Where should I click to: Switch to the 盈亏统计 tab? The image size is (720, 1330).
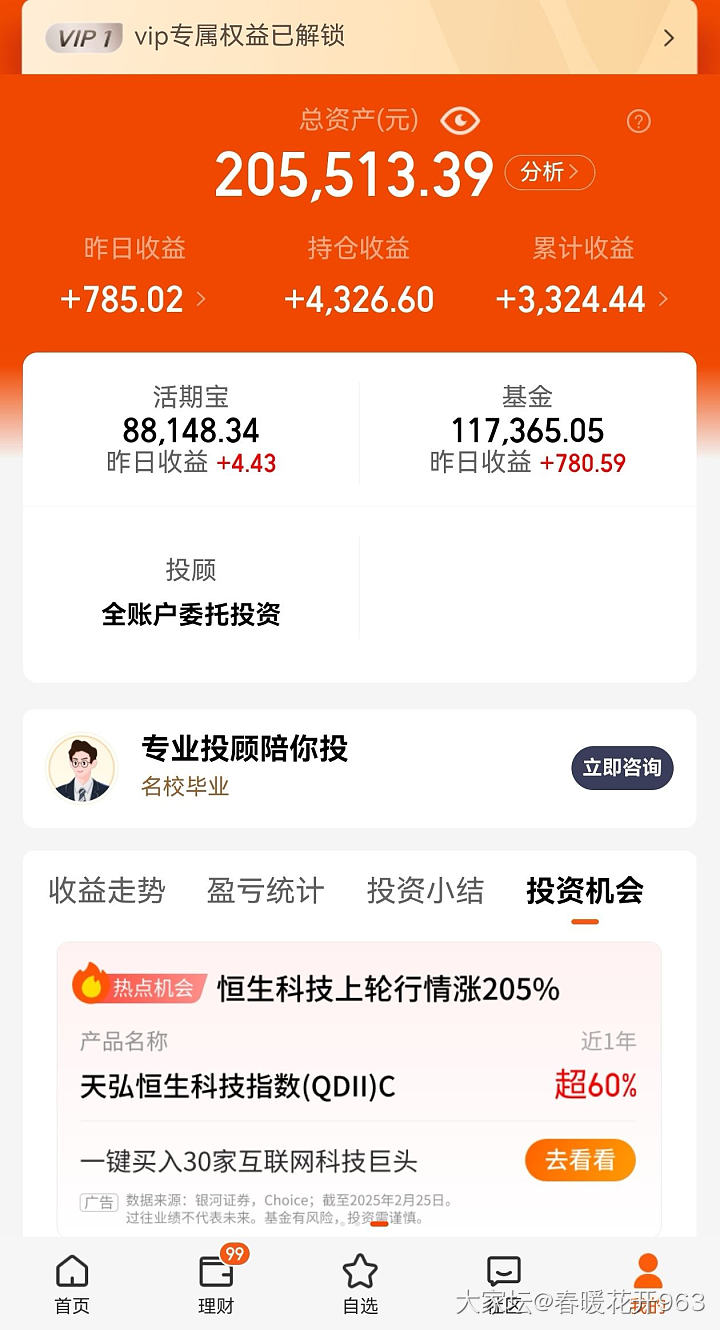pos(265,890)
